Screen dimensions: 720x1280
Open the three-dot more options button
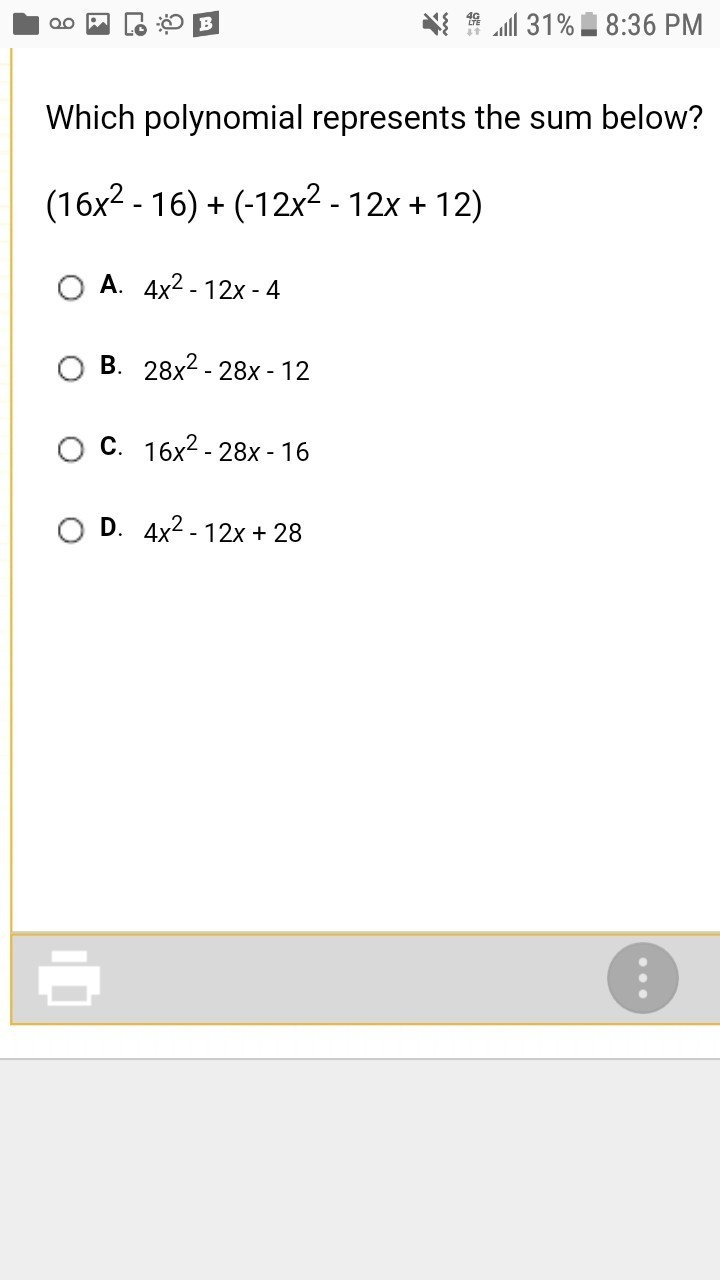point(642,978)
